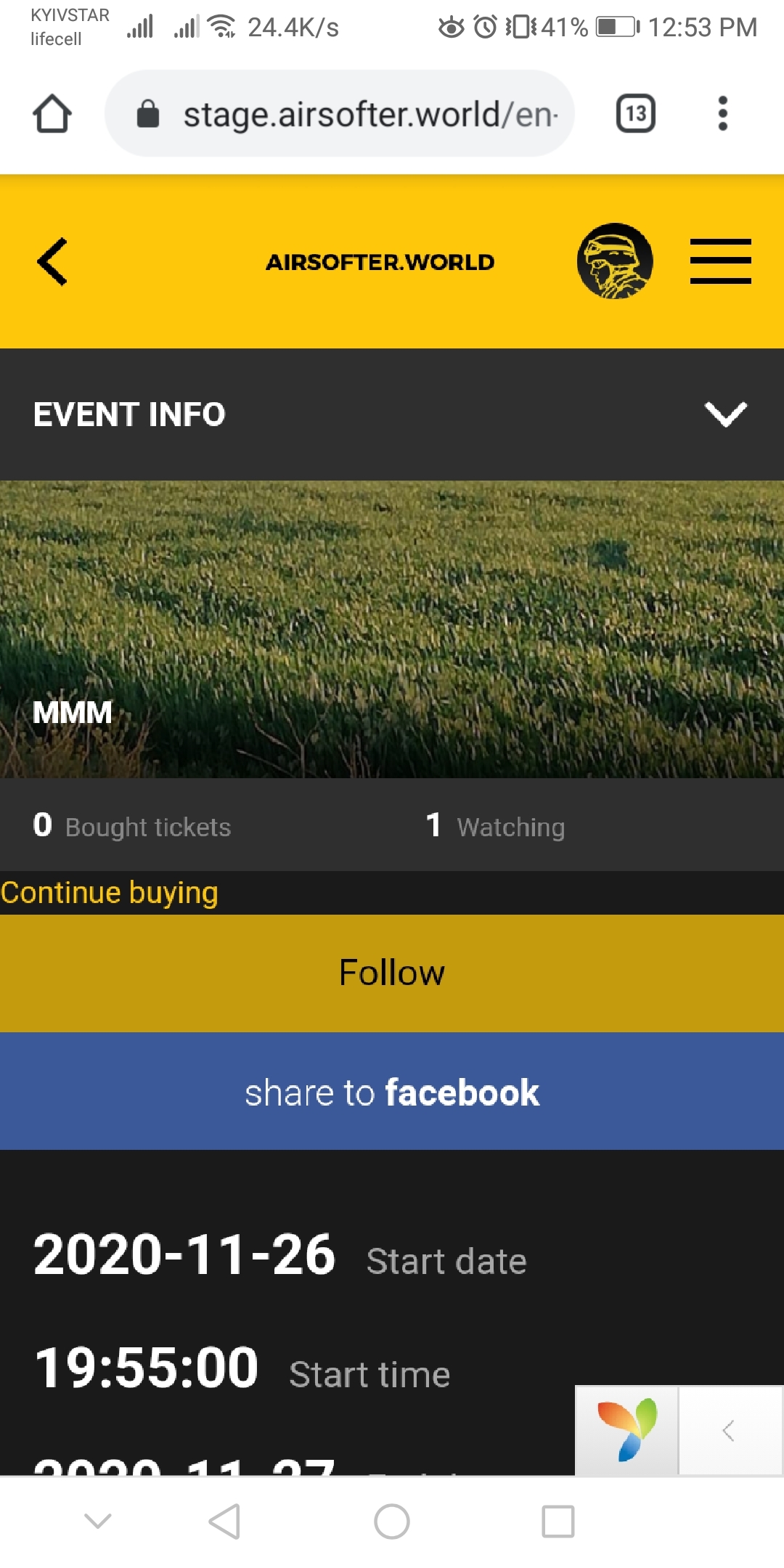Open the browser overflow menu
784x1568 pixels.
point(722,113)
